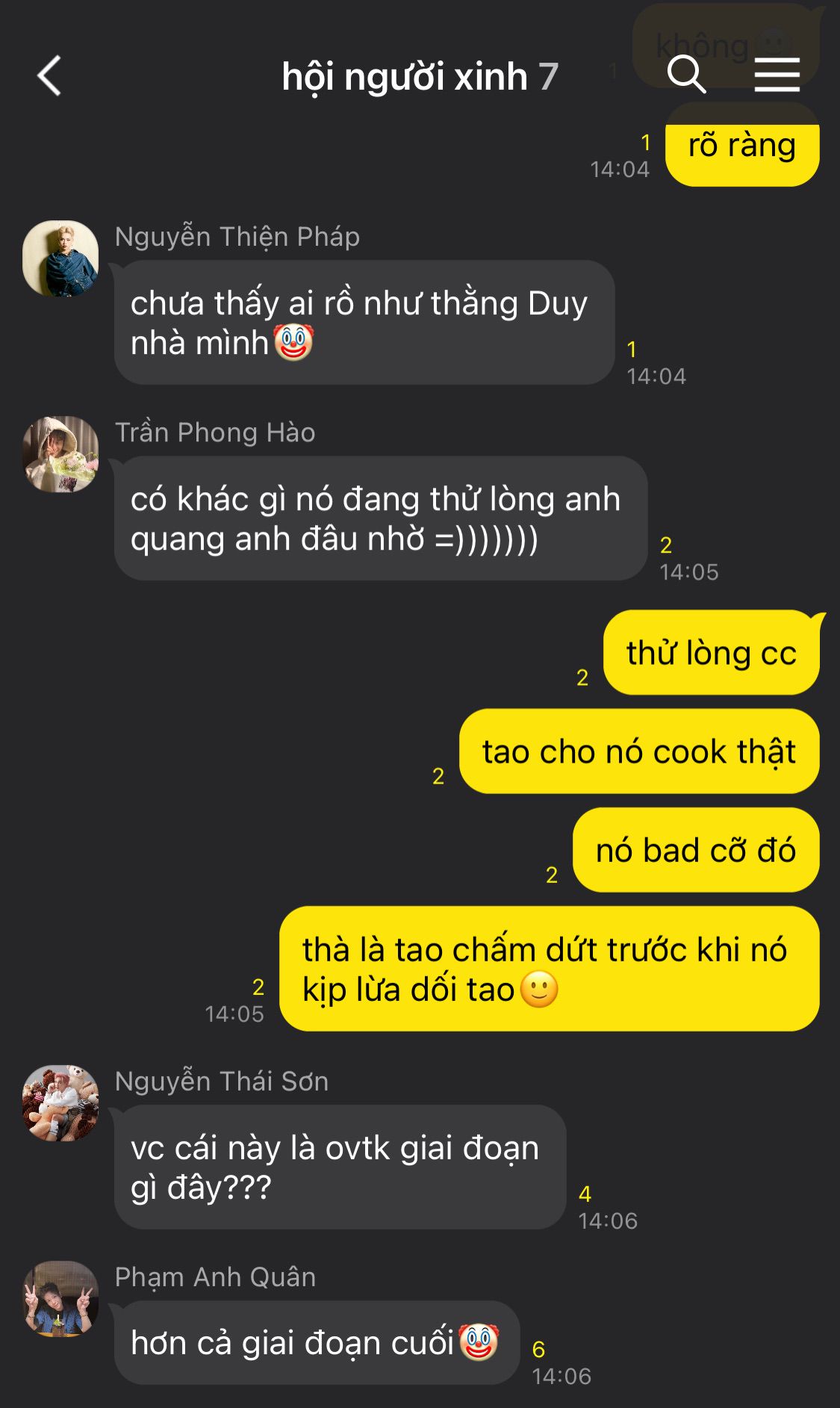Tap Phạm Anh Quân's profile avatar
The height and width of the screenshot is (1408, 840).
(x=60, y=1299)
